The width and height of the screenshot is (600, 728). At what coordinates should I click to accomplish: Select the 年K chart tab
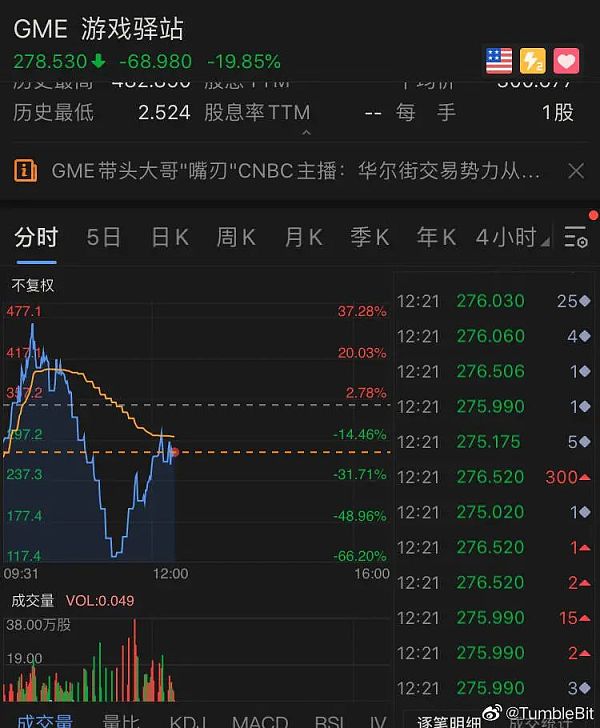tap(436, 237)
